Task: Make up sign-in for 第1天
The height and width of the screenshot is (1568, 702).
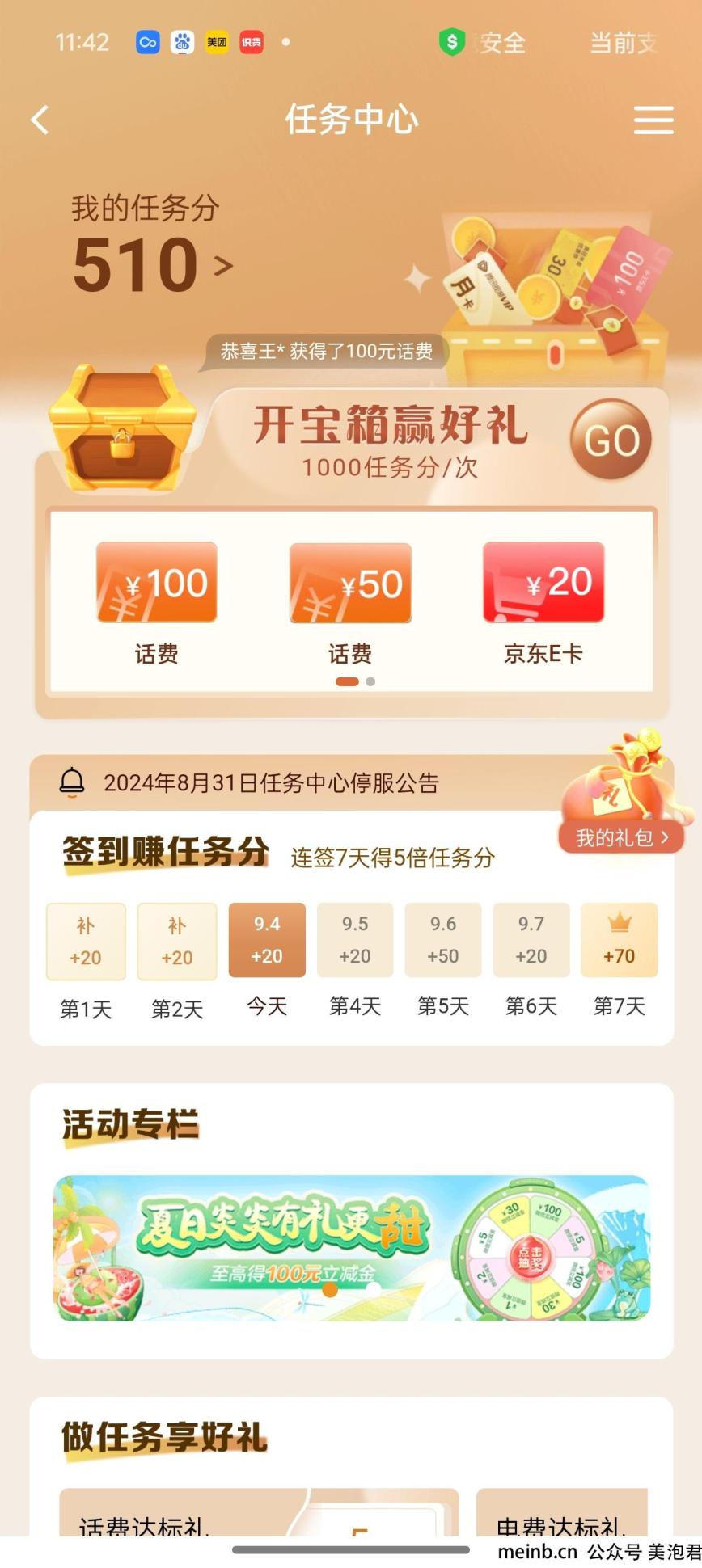Action: coord(86,941)
